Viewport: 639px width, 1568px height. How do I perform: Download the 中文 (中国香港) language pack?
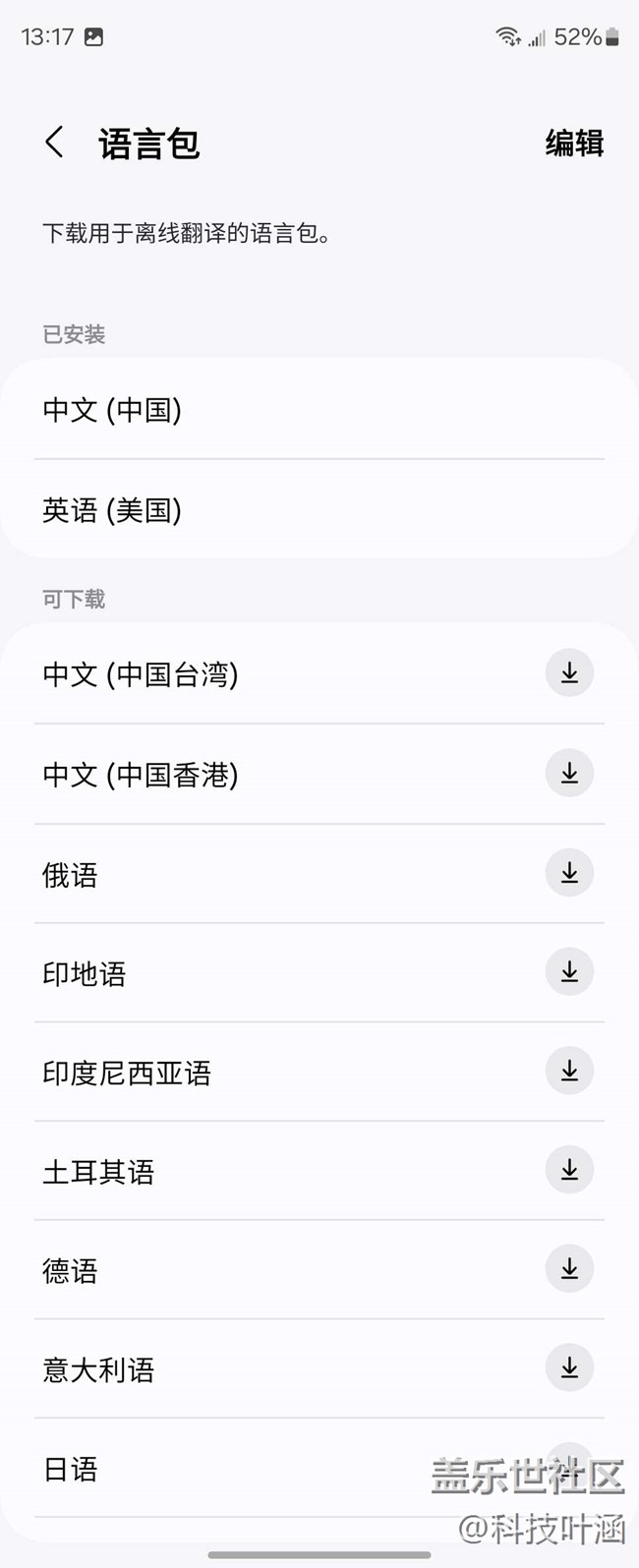click(x=569, y=774)
